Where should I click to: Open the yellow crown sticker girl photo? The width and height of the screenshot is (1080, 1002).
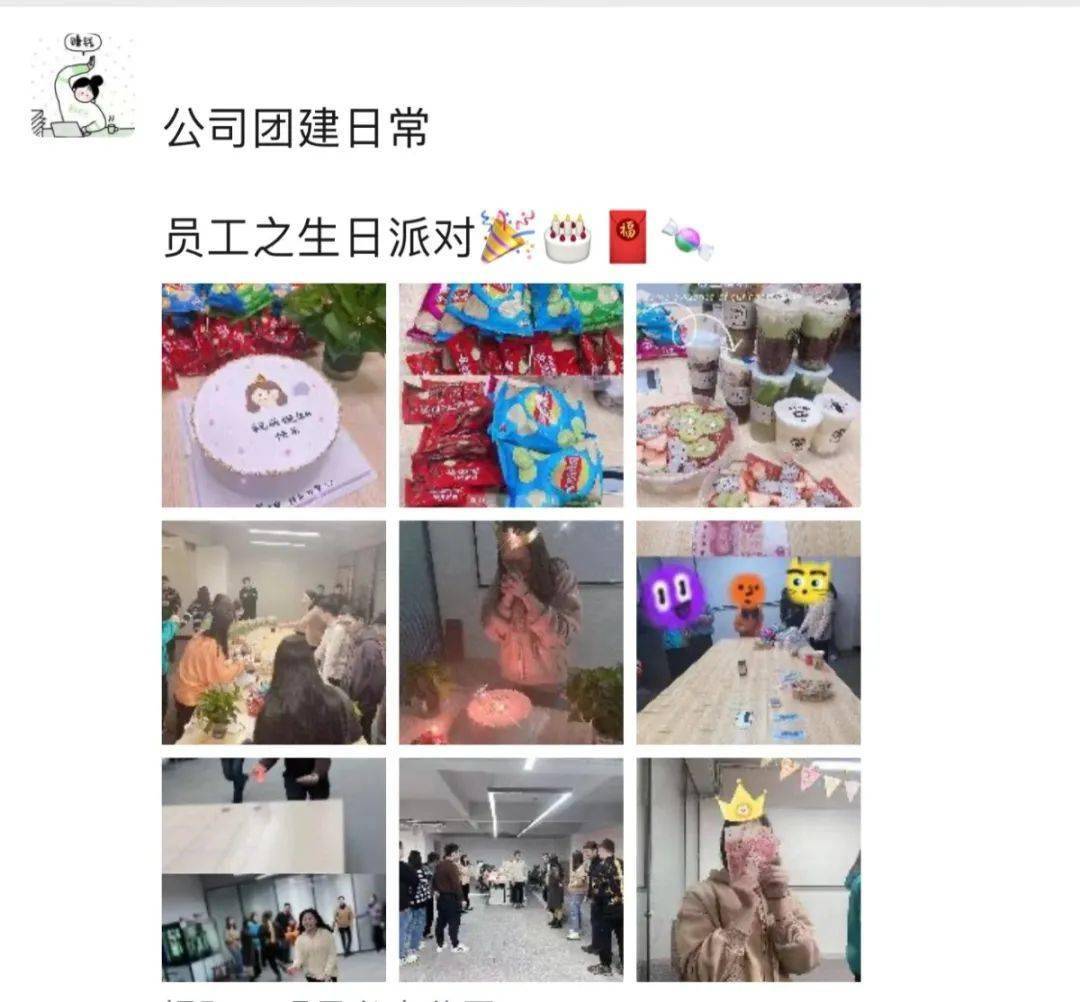pos(748,869)
